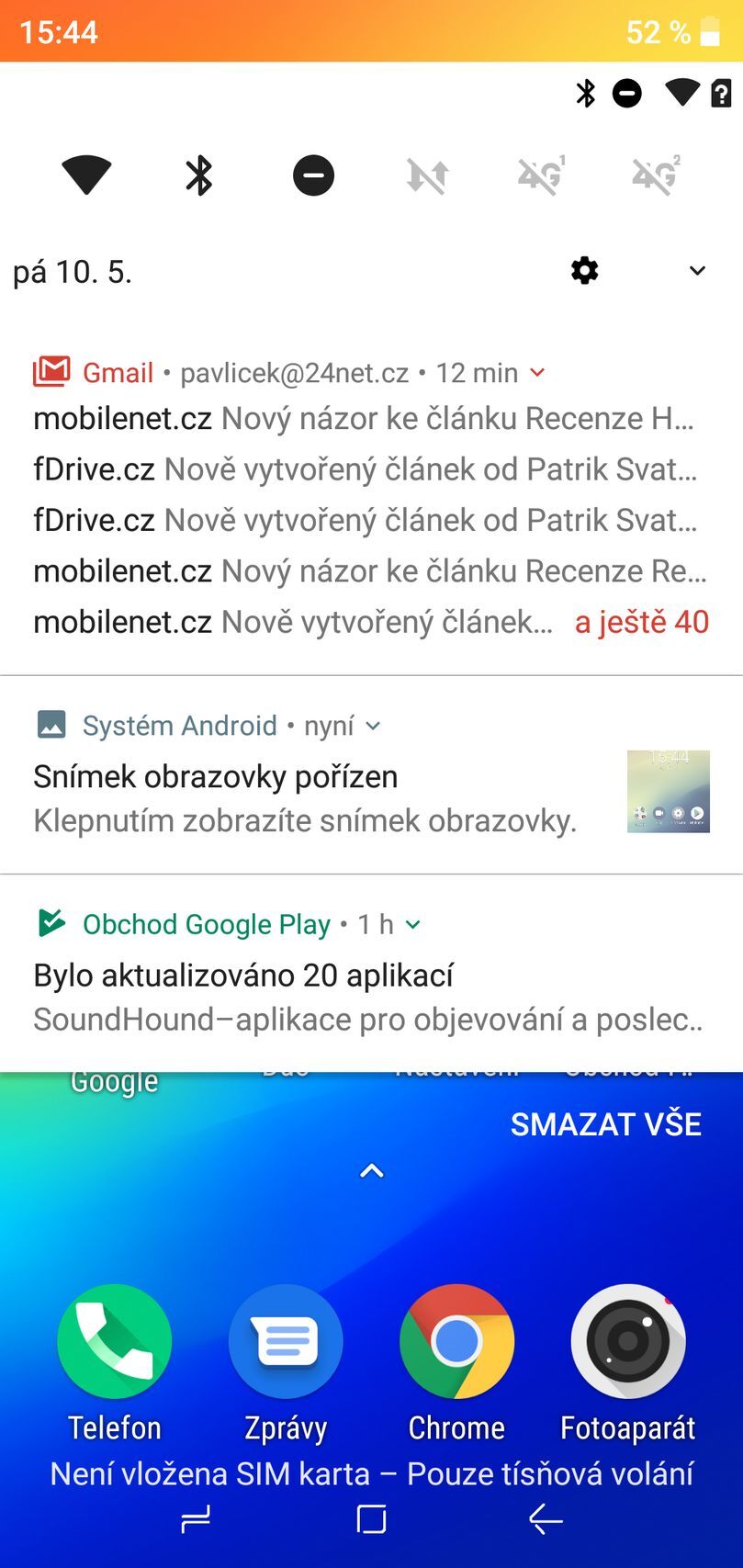Viewport: 743px width, 1568px height.
Task: Tap SMAZAT VŠE to clear notifications
Action: 605,1122
